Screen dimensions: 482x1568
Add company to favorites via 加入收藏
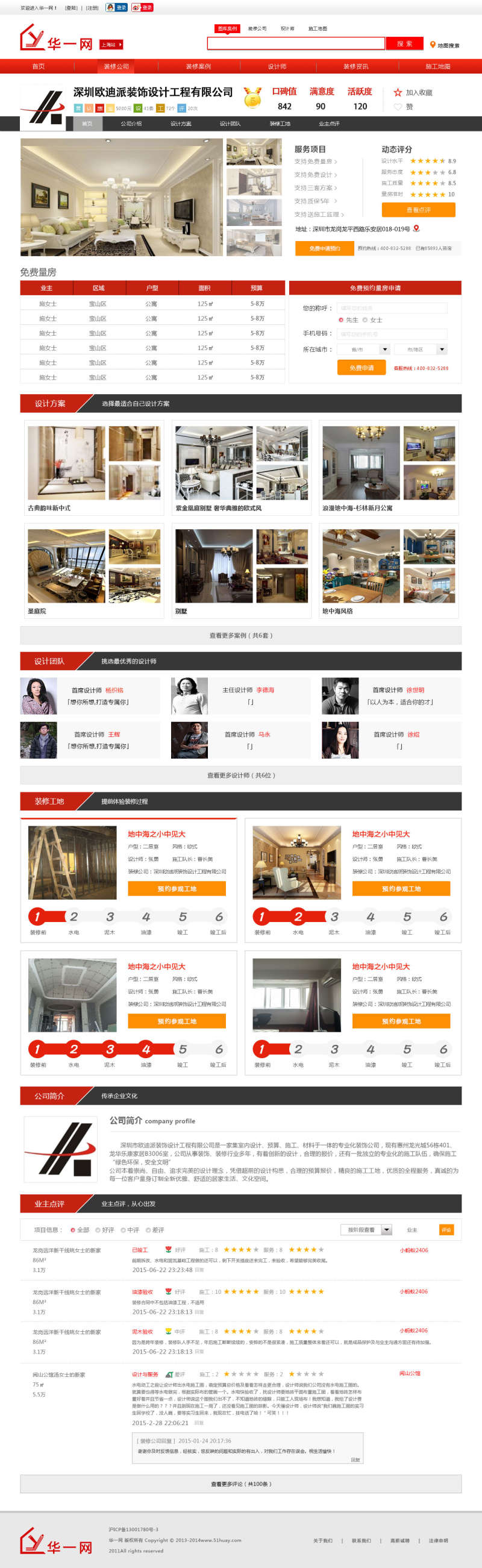(414, 93)
